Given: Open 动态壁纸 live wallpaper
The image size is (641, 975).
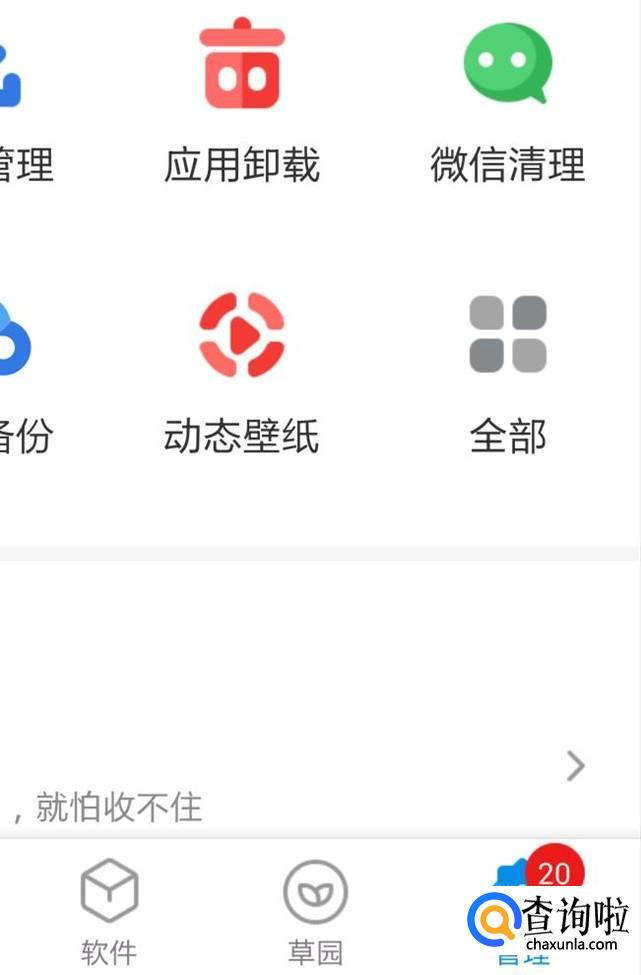Looking at the screenshot, I should (x=242, y=371).
